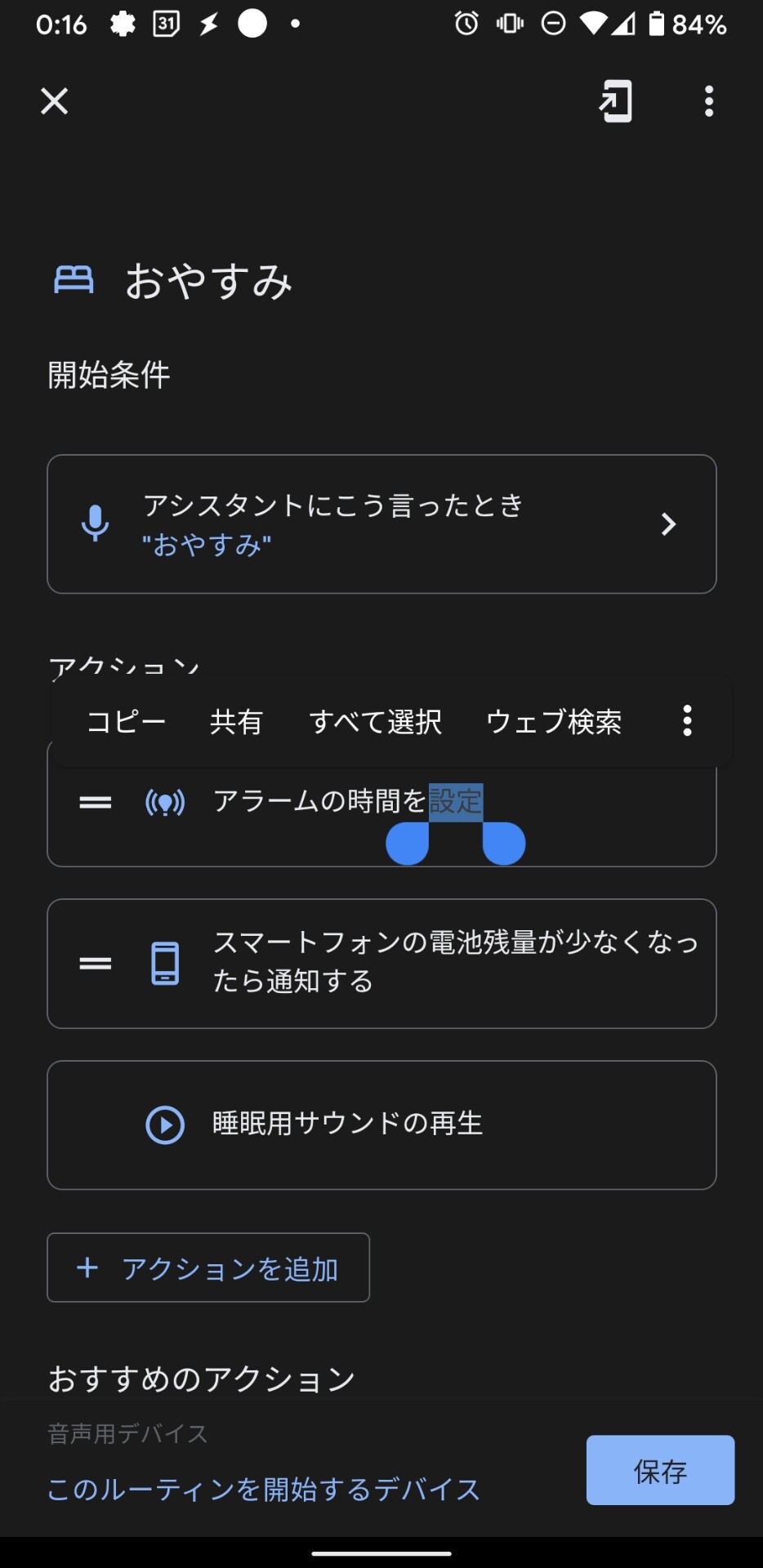Open the アシスタントにこう言ったとき trigger
The height and width of the screenshot is (1568, 763).
(381, 524)
